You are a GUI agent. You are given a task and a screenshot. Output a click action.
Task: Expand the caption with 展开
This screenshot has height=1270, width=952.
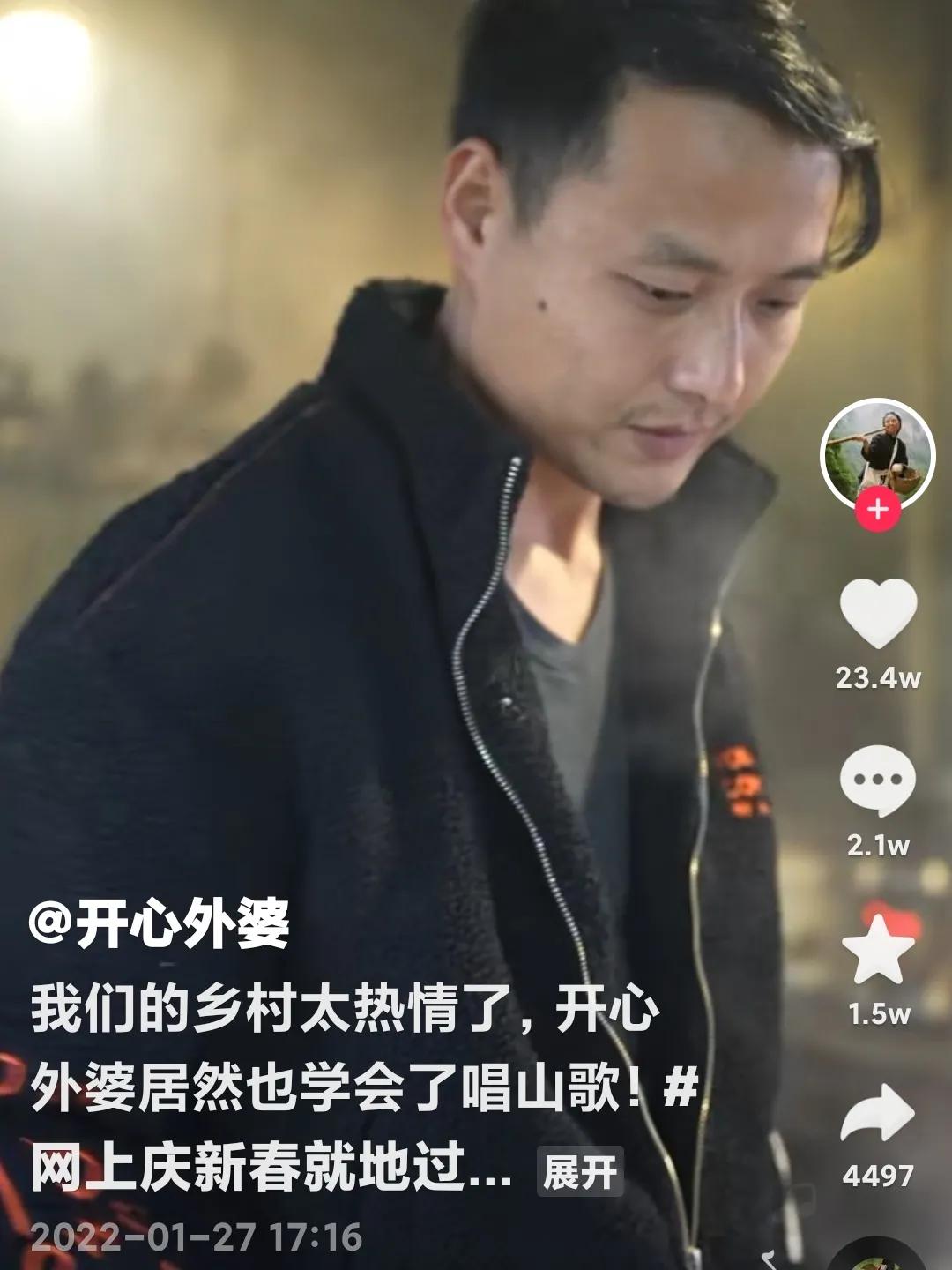point(579,1172)
